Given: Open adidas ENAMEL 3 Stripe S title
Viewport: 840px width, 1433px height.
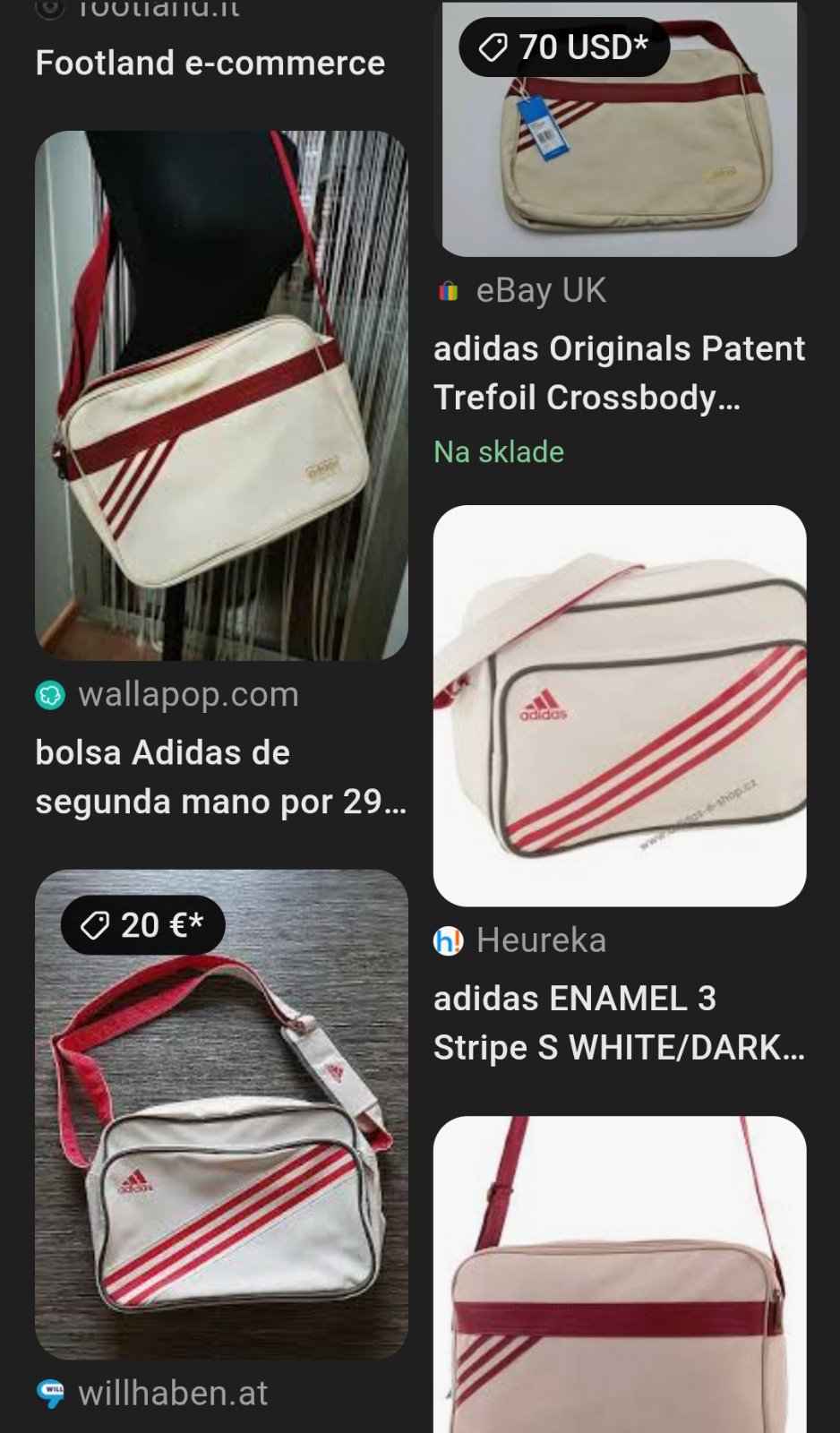Looking at the screenshot, I should click(619, 1023).
